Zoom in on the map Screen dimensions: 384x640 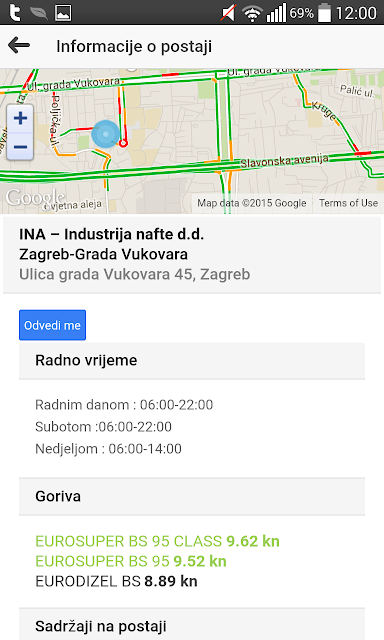click(x=20, y=118)
